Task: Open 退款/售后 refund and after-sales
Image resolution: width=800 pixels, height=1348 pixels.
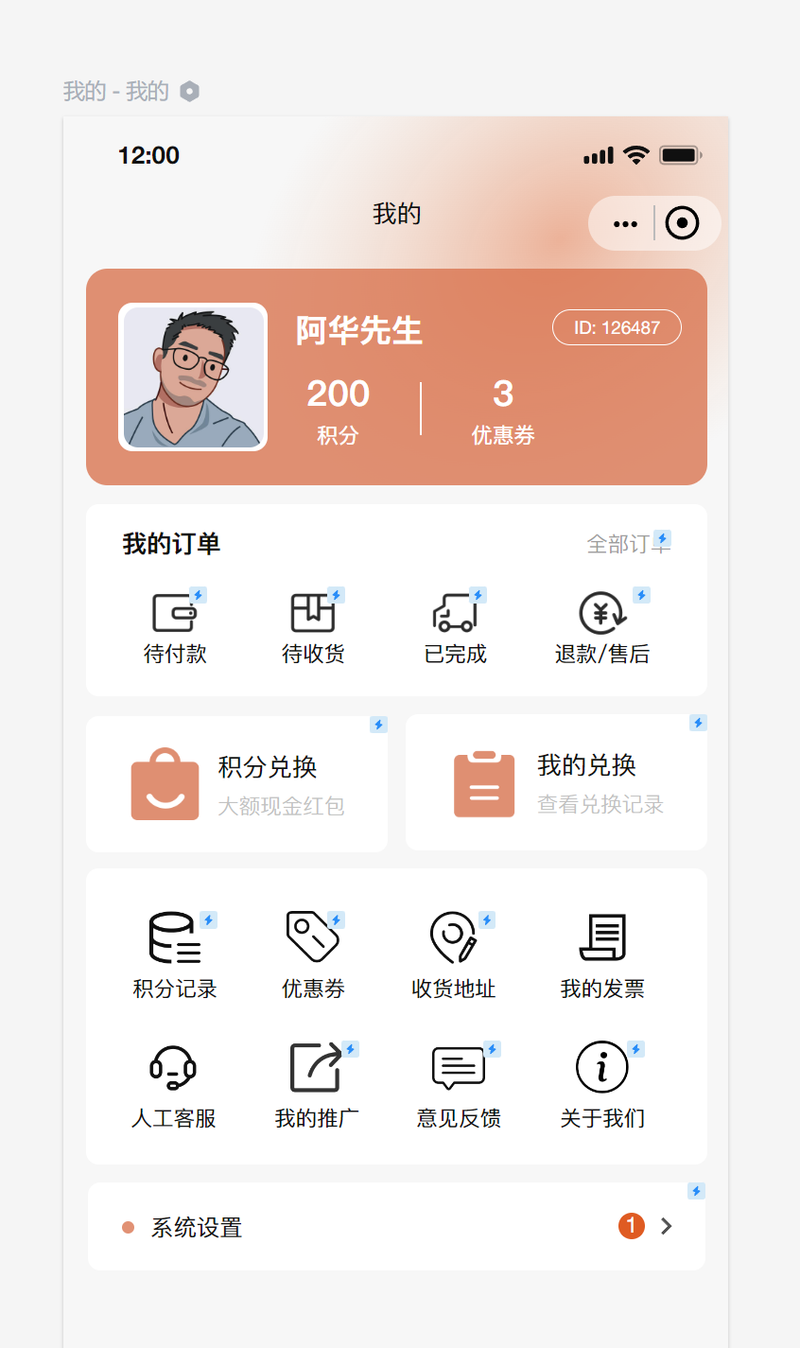Action: [602, 627]
